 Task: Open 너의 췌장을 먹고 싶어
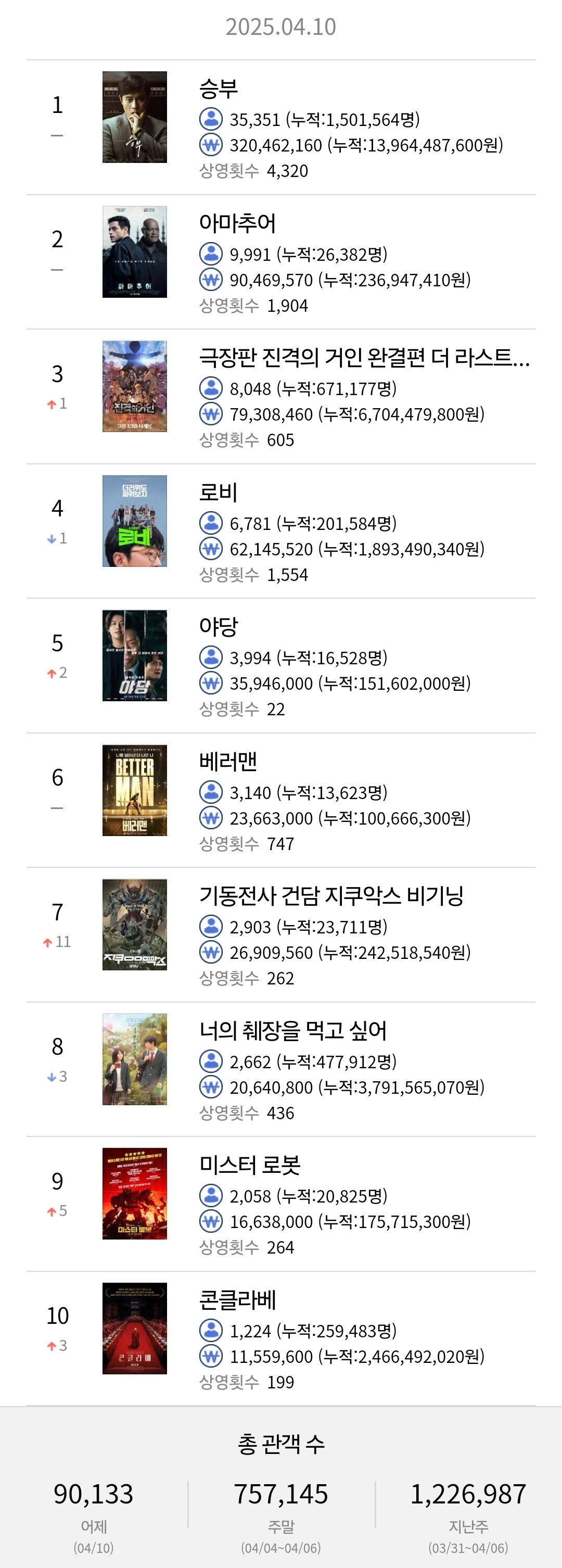point(280,1069)
